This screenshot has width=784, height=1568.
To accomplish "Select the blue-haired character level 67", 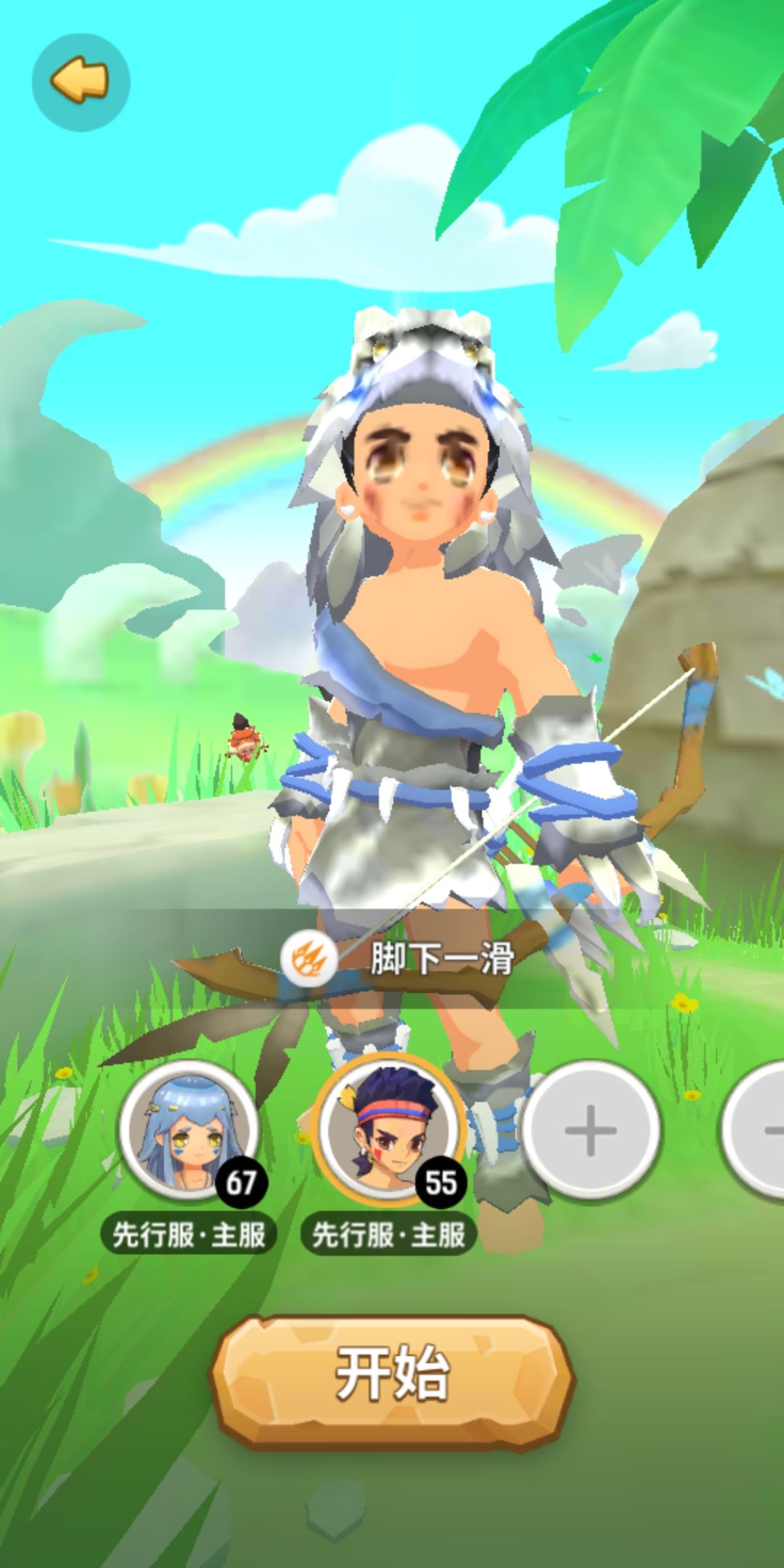I will pyautogui.click(x=190, y=1131).
